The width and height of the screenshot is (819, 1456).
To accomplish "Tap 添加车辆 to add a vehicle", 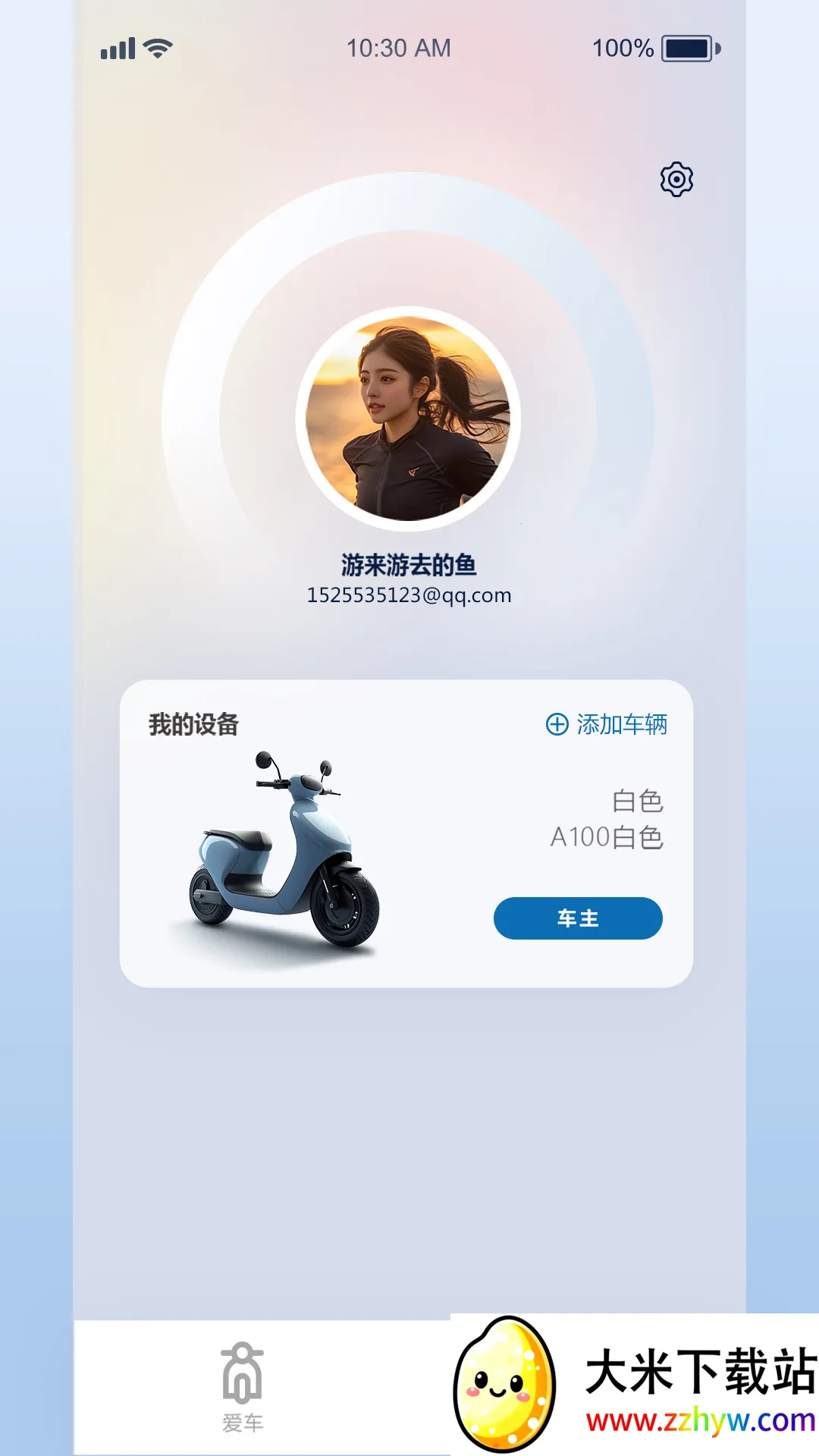I will pos(607,724).
